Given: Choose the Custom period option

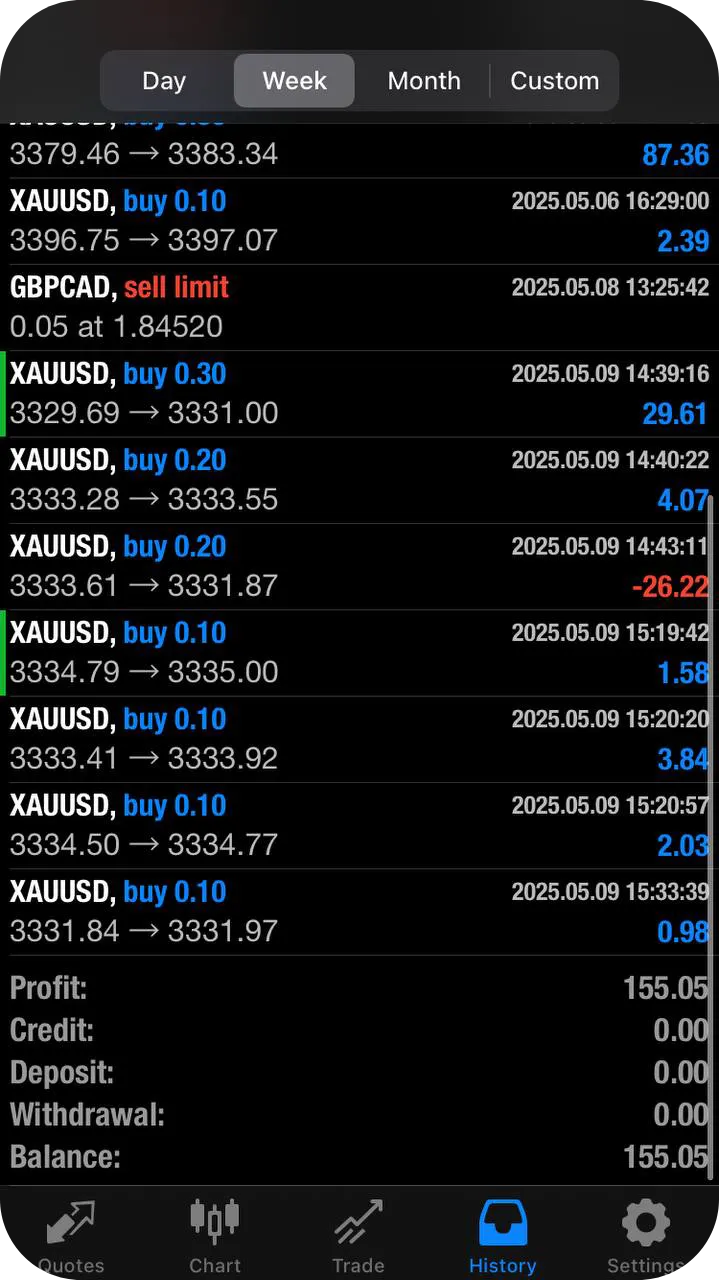Looking at the screenshot, I should 554,81.
